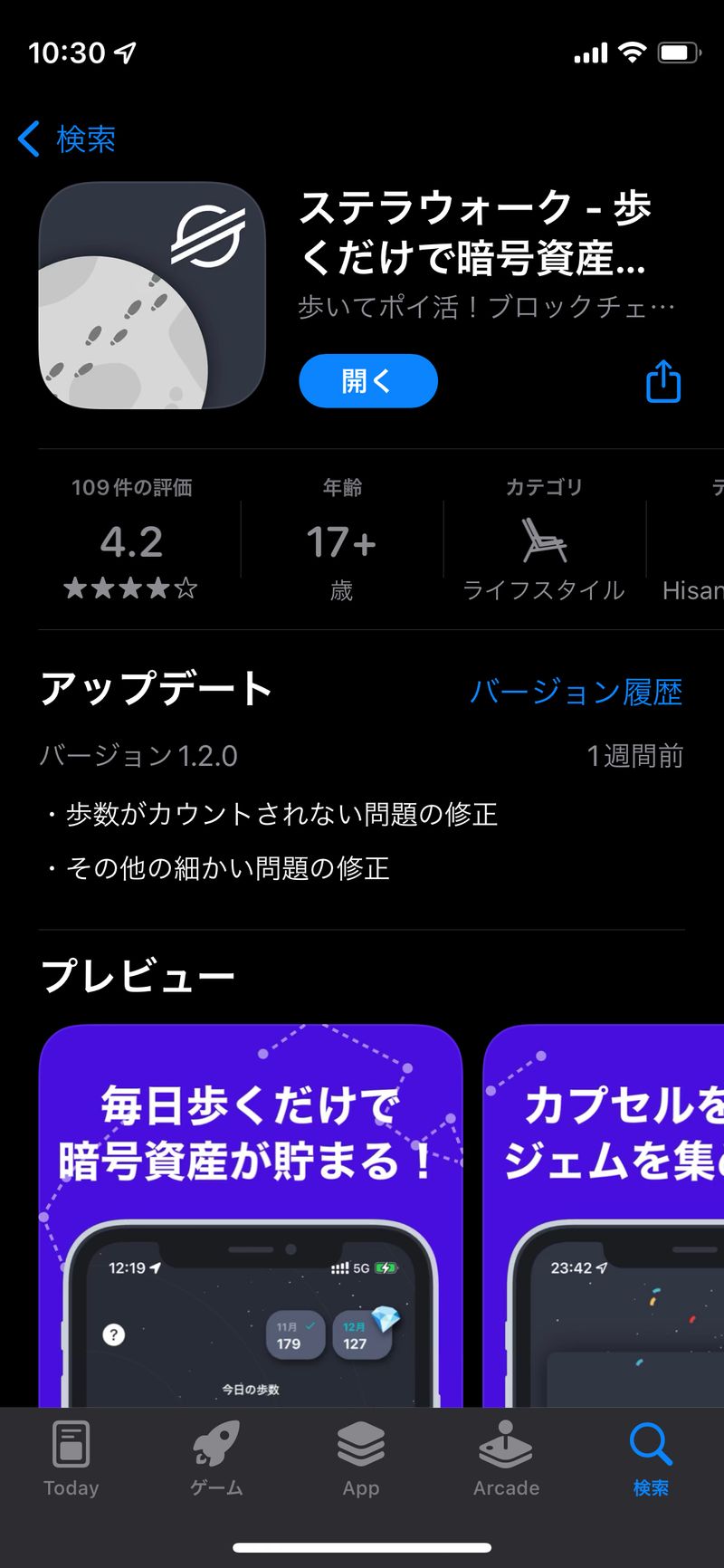Switch to the App tab
This screenshot has height=1568, width=724.
coord(361,1458)
